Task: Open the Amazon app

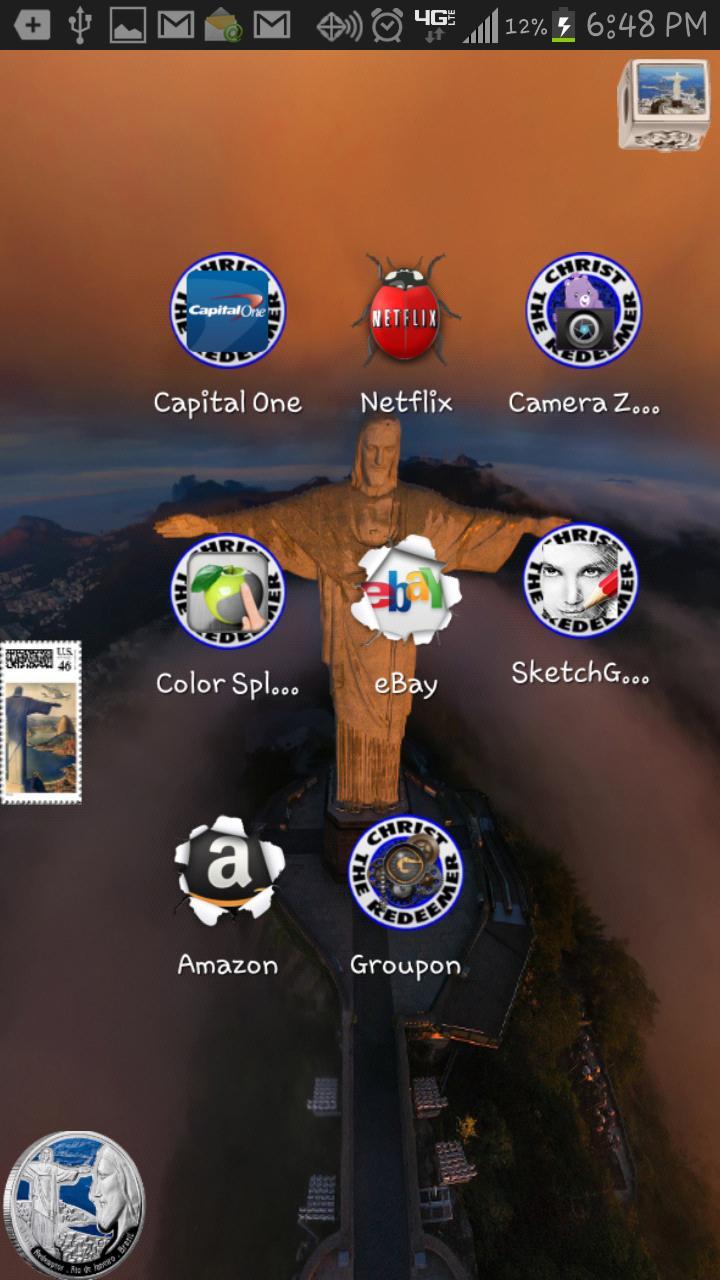Action: 228,872
